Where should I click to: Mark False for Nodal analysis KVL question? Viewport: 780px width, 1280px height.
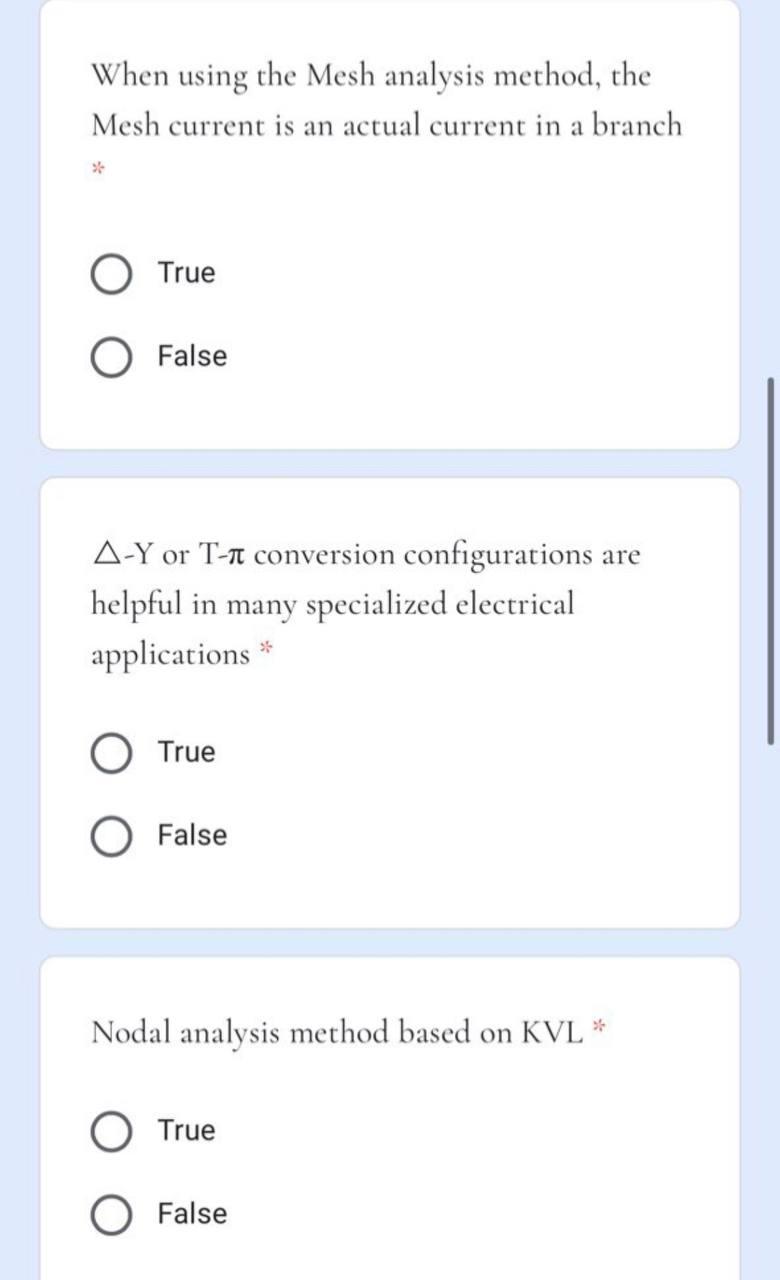click(112, 1215)
